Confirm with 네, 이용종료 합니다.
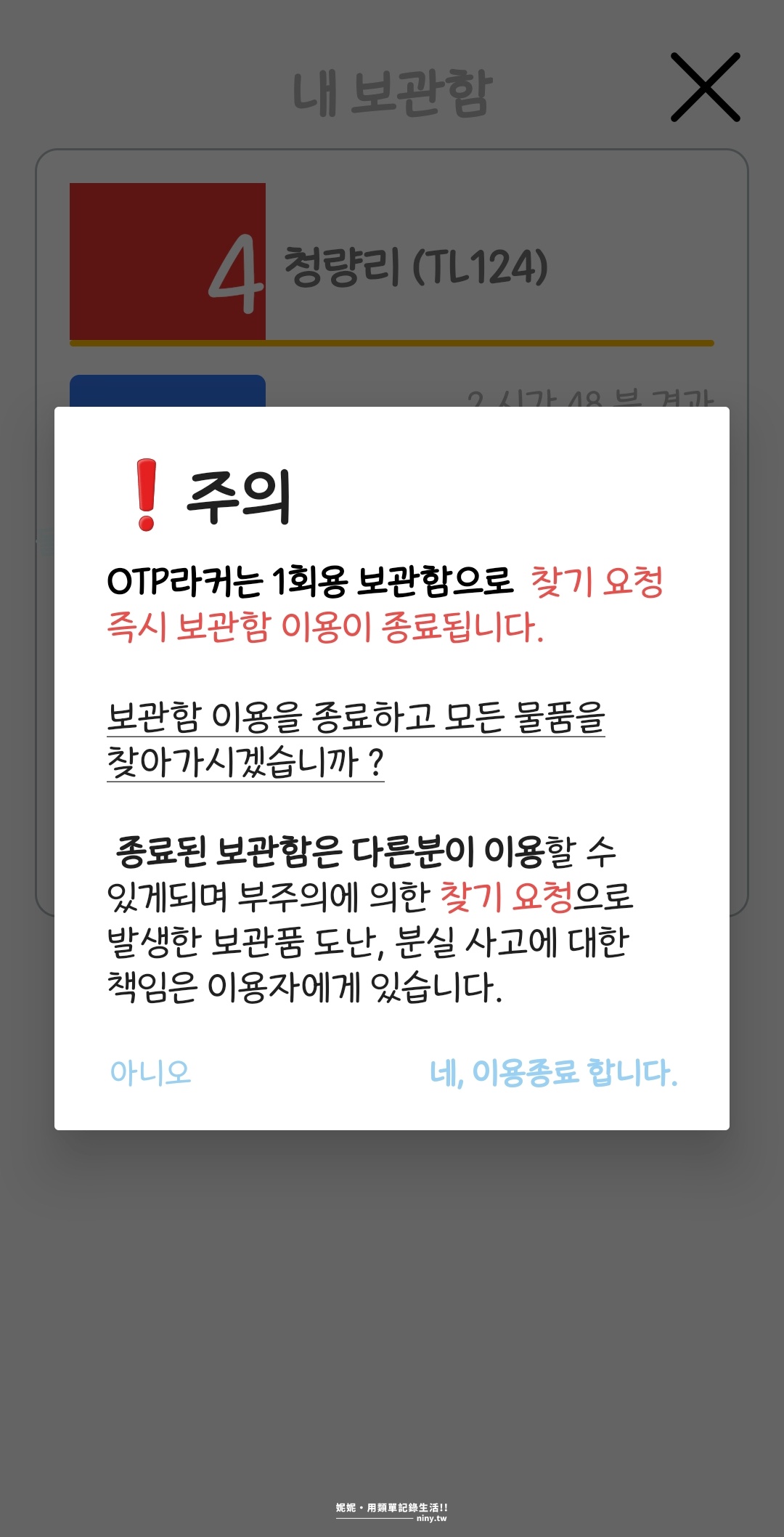This screenshot has height=1537, width=784. 553,1072
